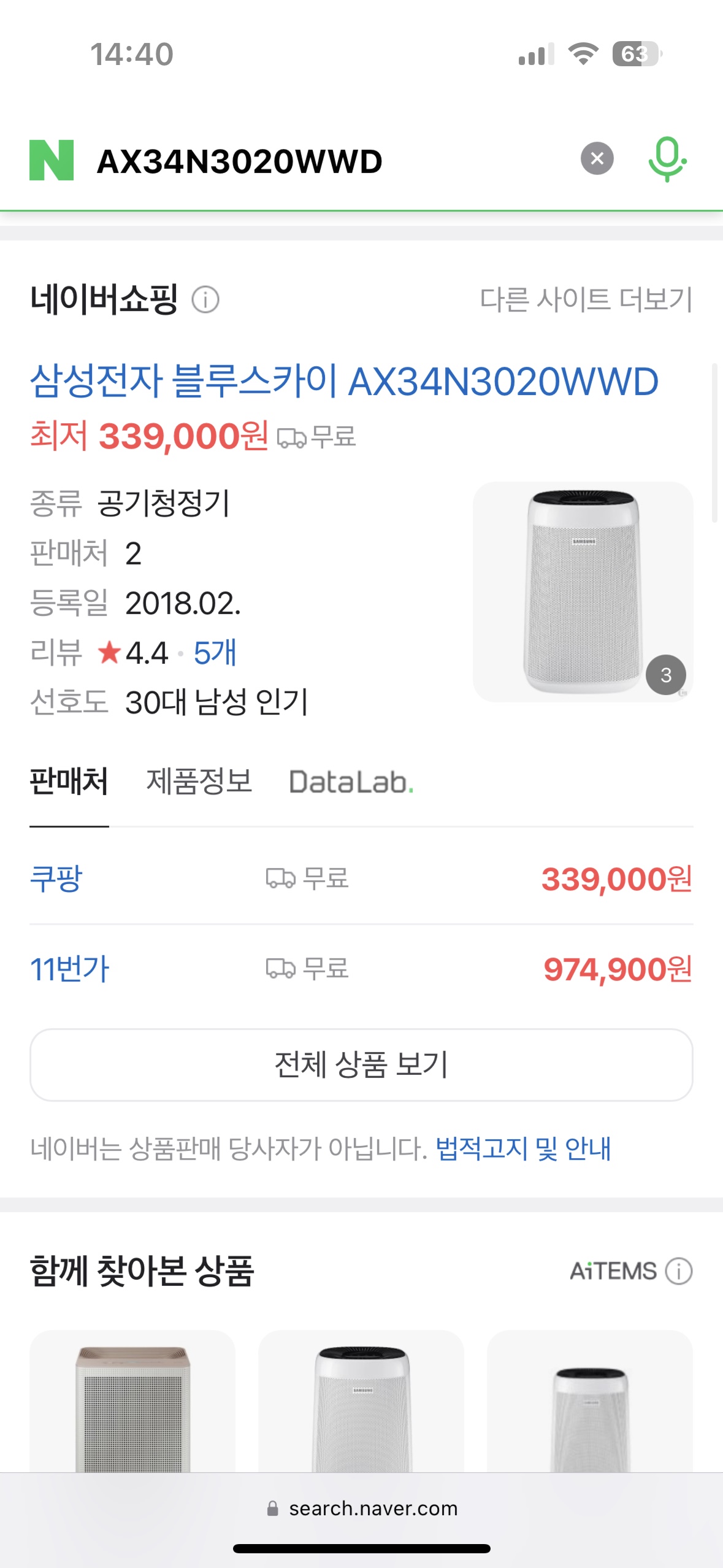This screenshot has width=723, height=1568.
Task: Edit the AX34N3020WWD search query
Action: (240, 161)
